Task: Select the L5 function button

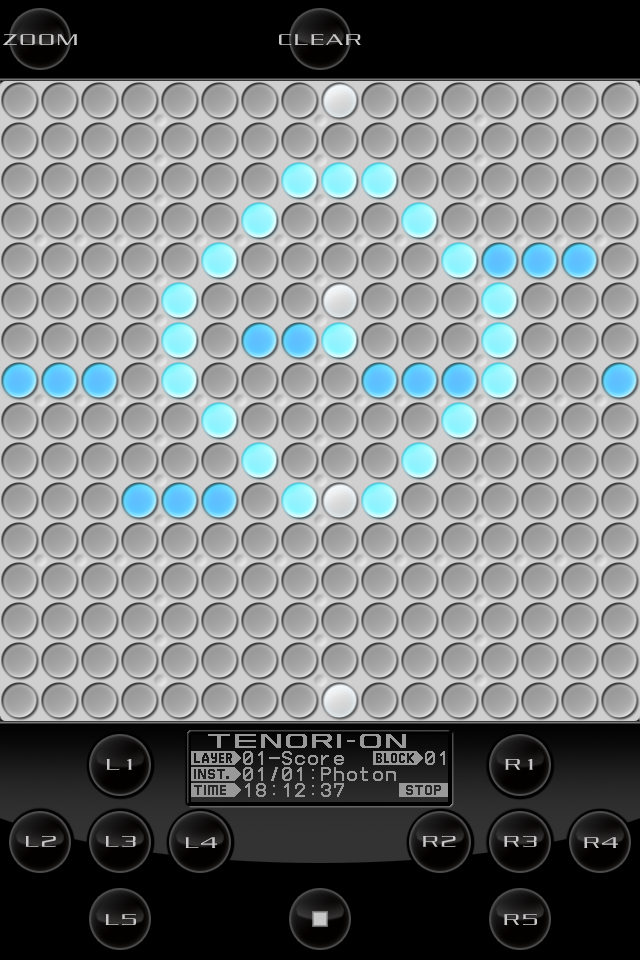Action: (x=120, y=918)
